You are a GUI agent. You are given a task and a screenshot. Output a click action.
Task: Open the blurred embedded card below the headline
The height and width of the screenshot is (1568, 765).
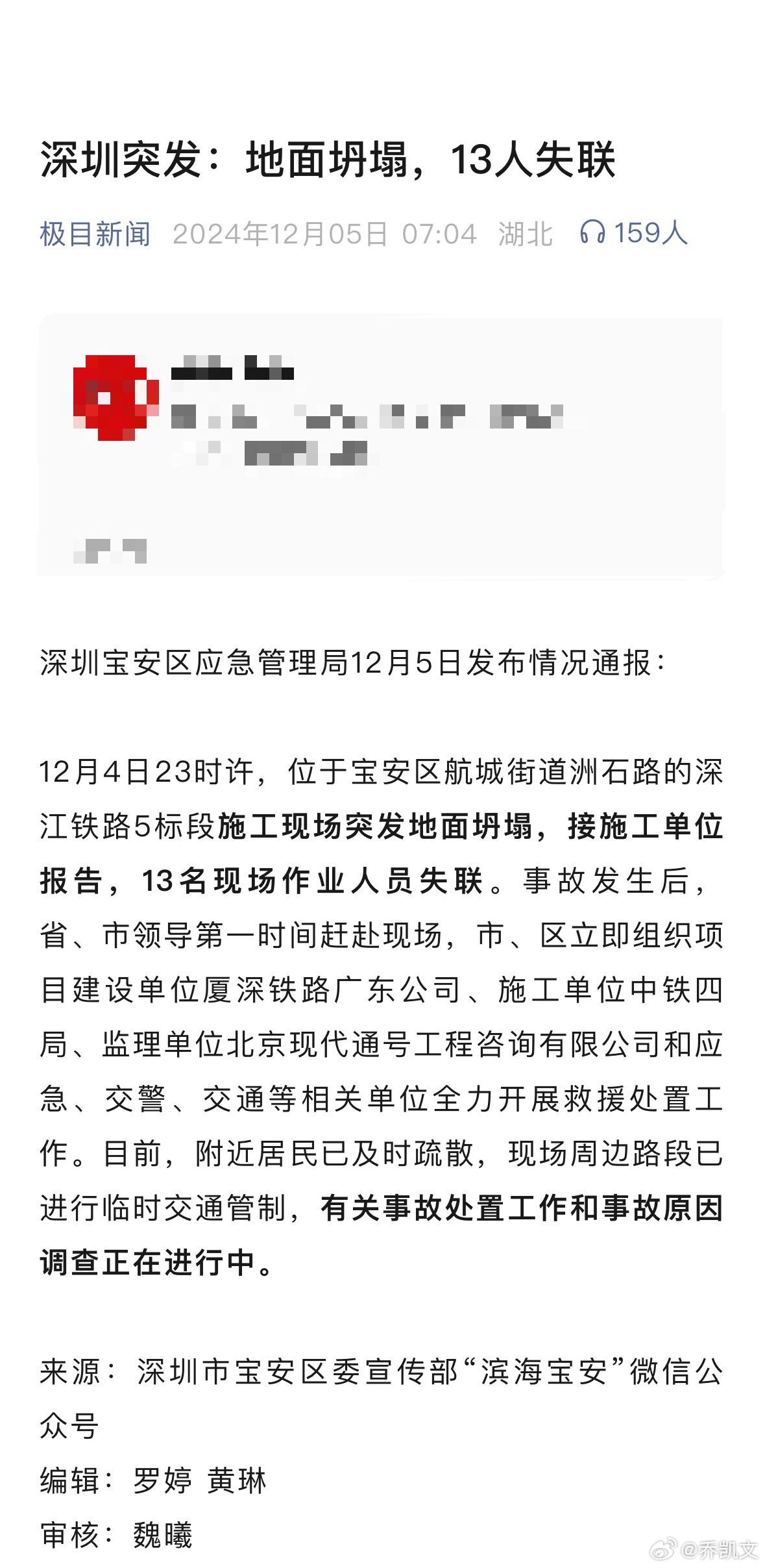[380, 447]
